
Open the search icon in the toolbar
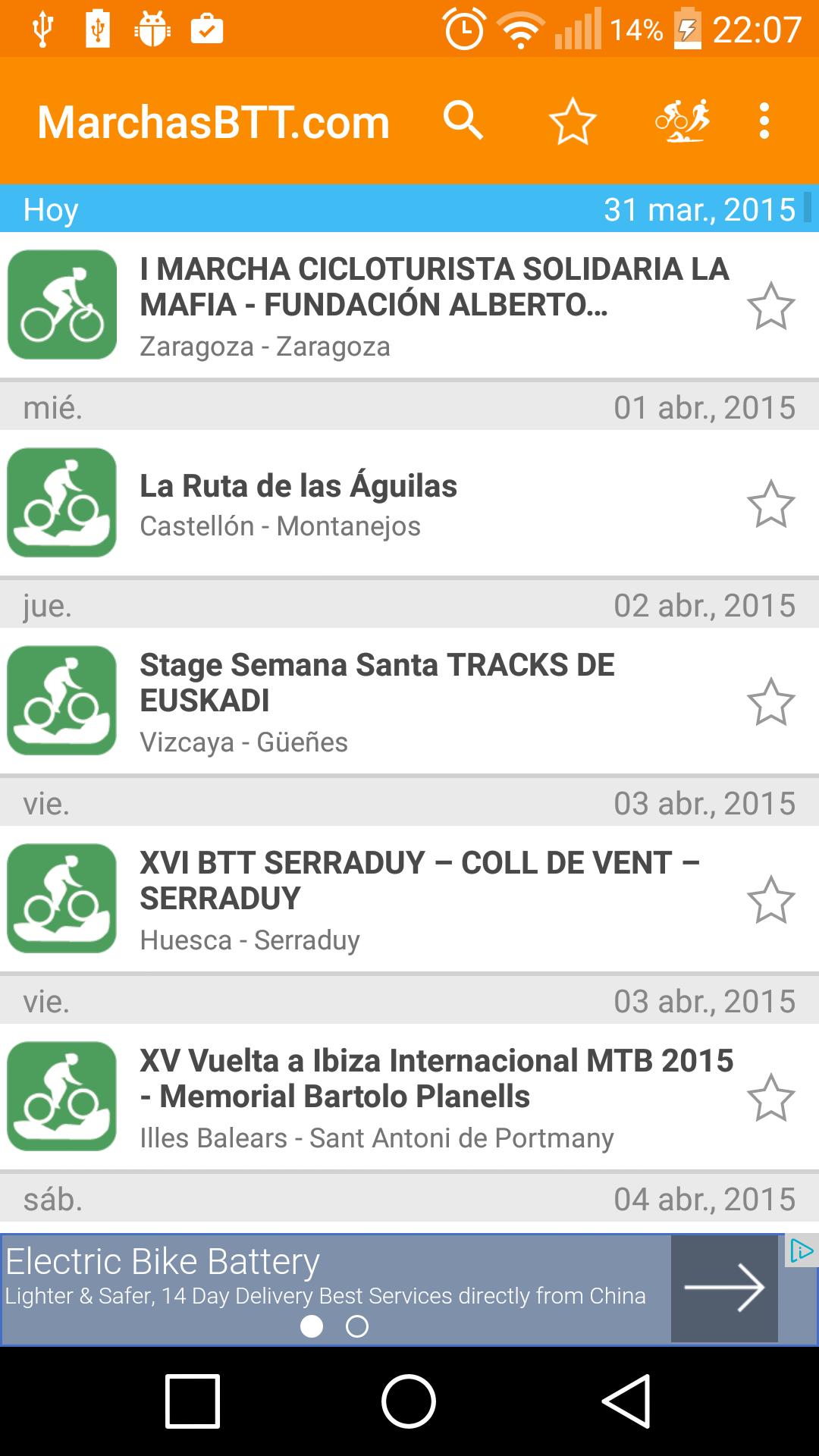(x=463, y=120)
